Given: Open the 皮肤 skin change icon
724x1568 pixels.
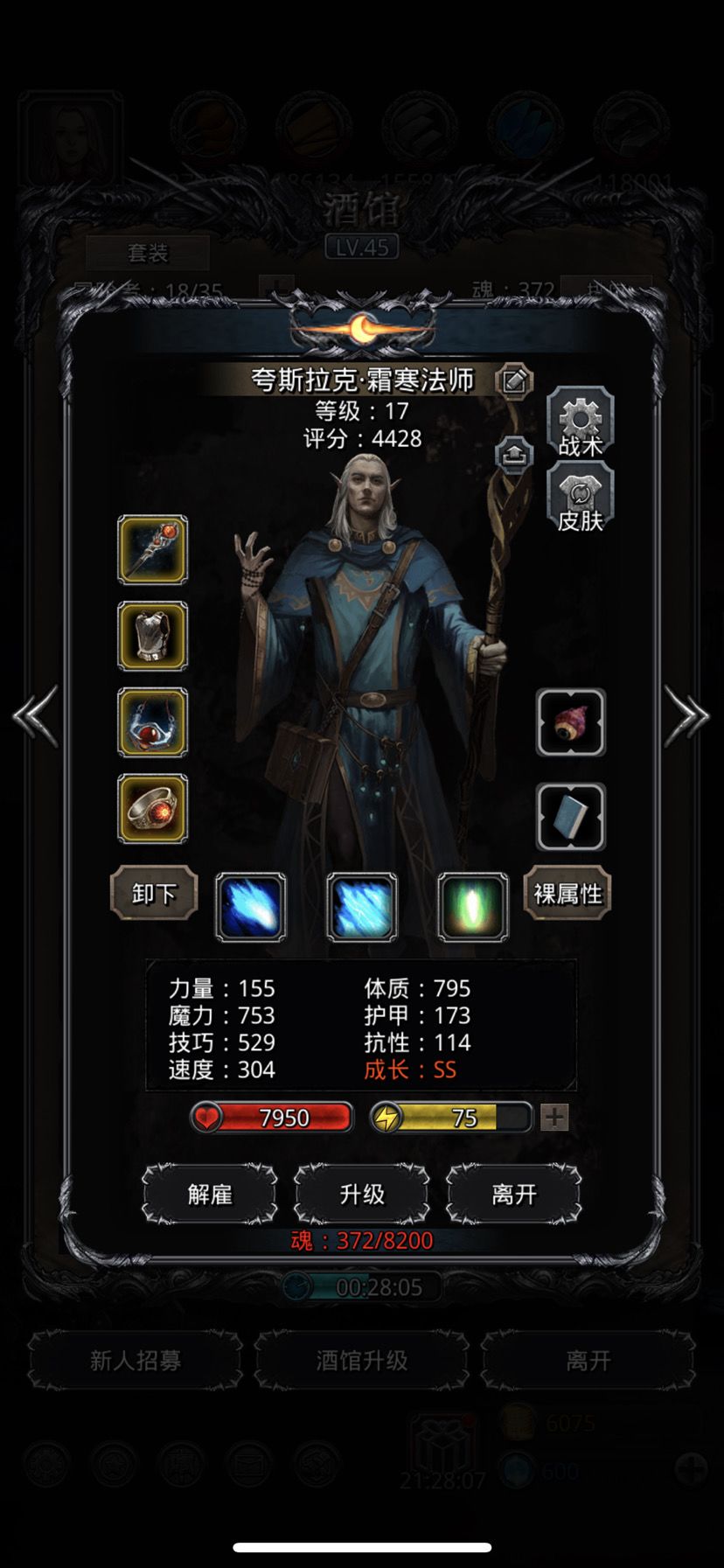Looking at the screenshot, I should [x=579, y=494].
